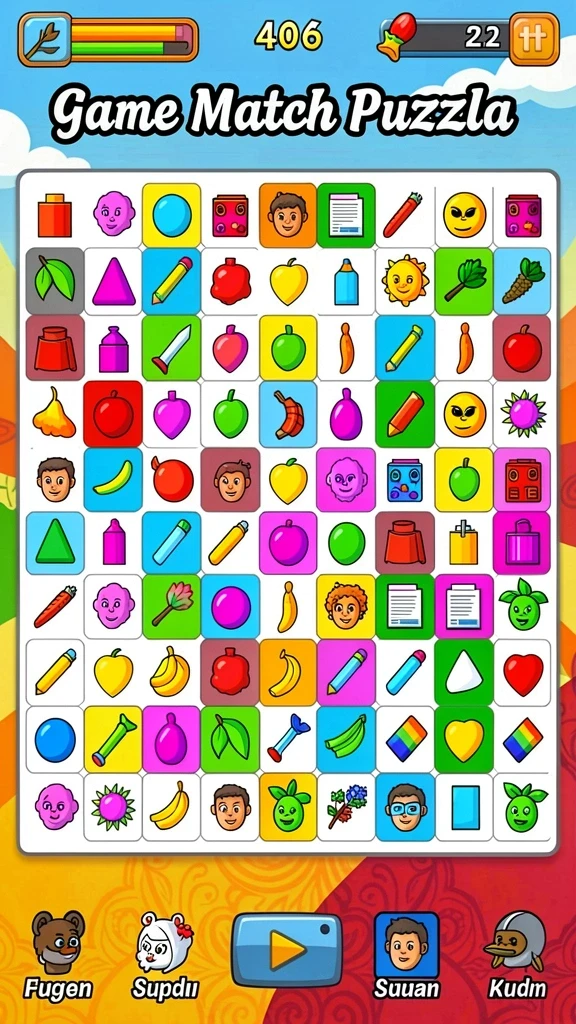
Task: Select the plain blue rectangle tile
Action: click(464, 807)
